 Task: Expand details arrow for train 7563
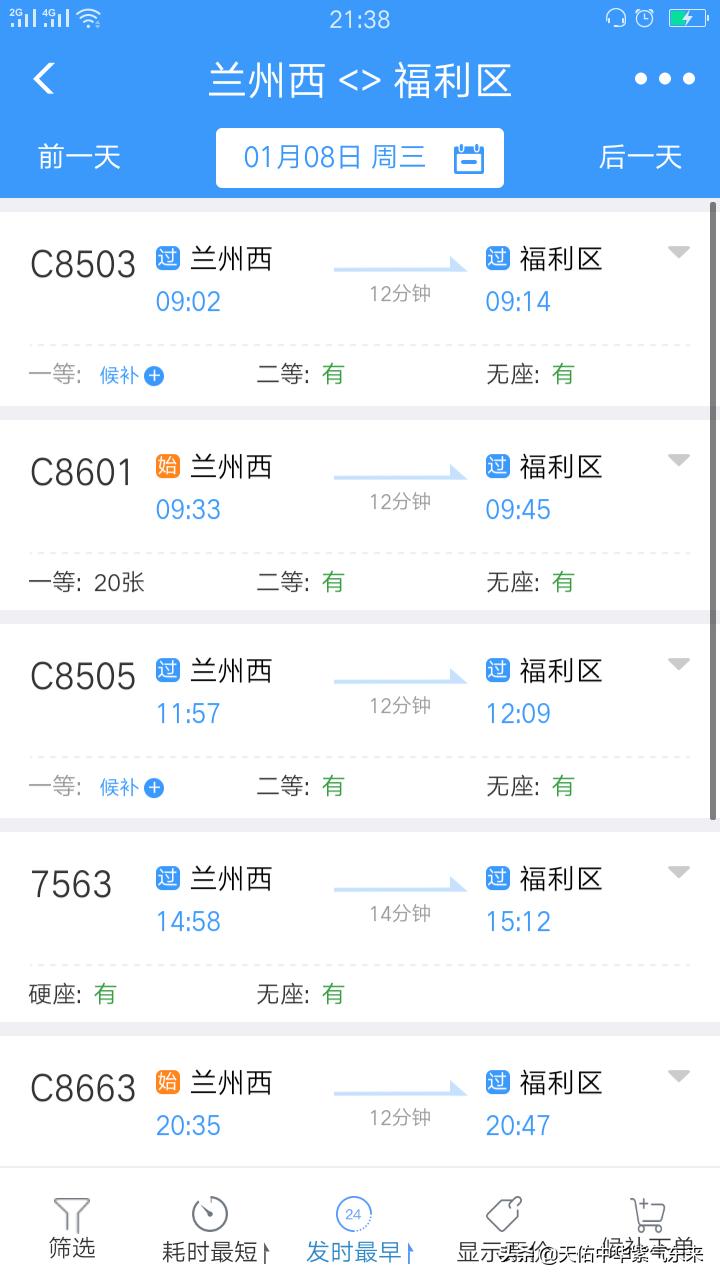(x=679, y=873)
